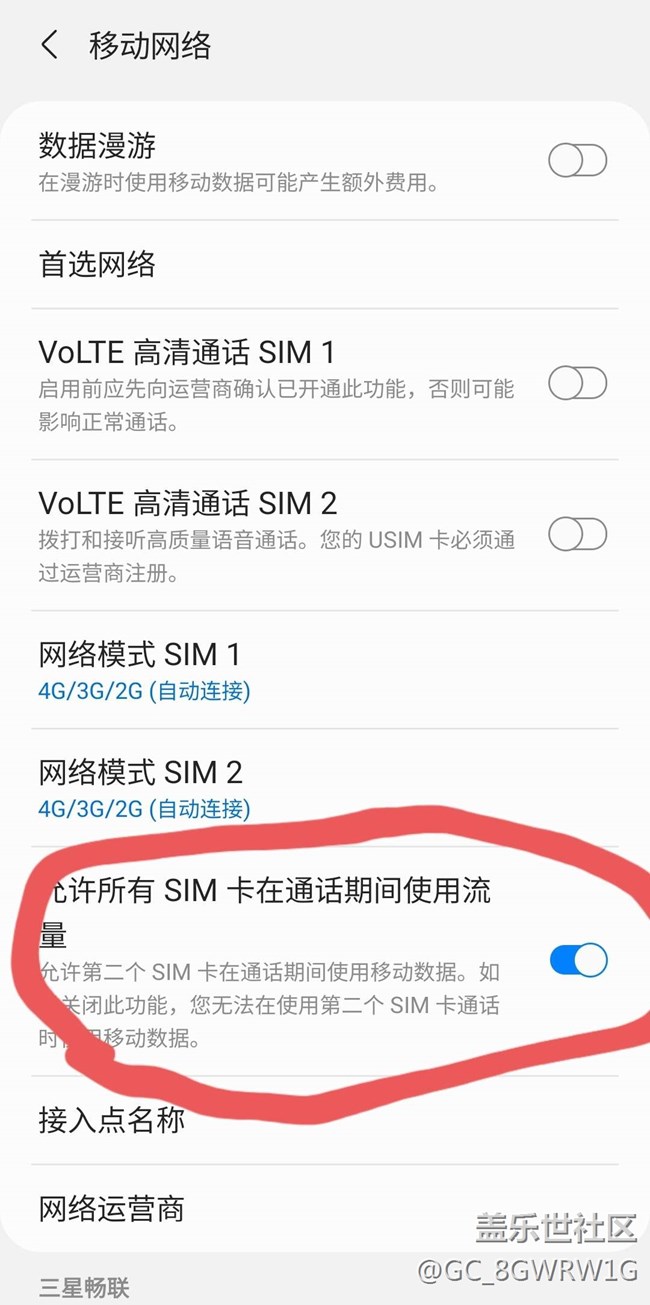Open 网络运营商 settings
650x1305 pixels.
pyautogui.click(x=112, y=1209)
